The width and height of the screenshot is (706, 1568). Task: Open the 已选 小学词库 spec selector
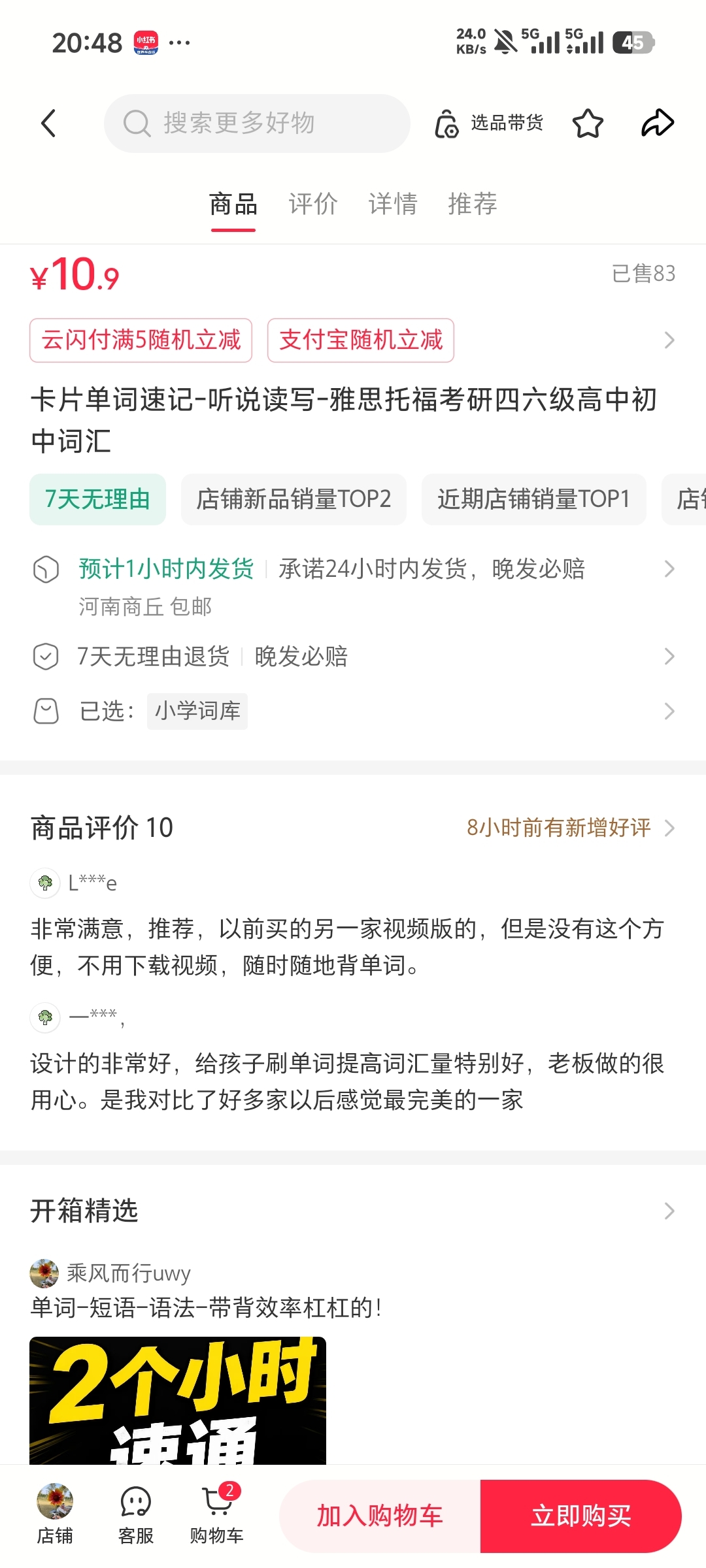(x=353, y=711)
